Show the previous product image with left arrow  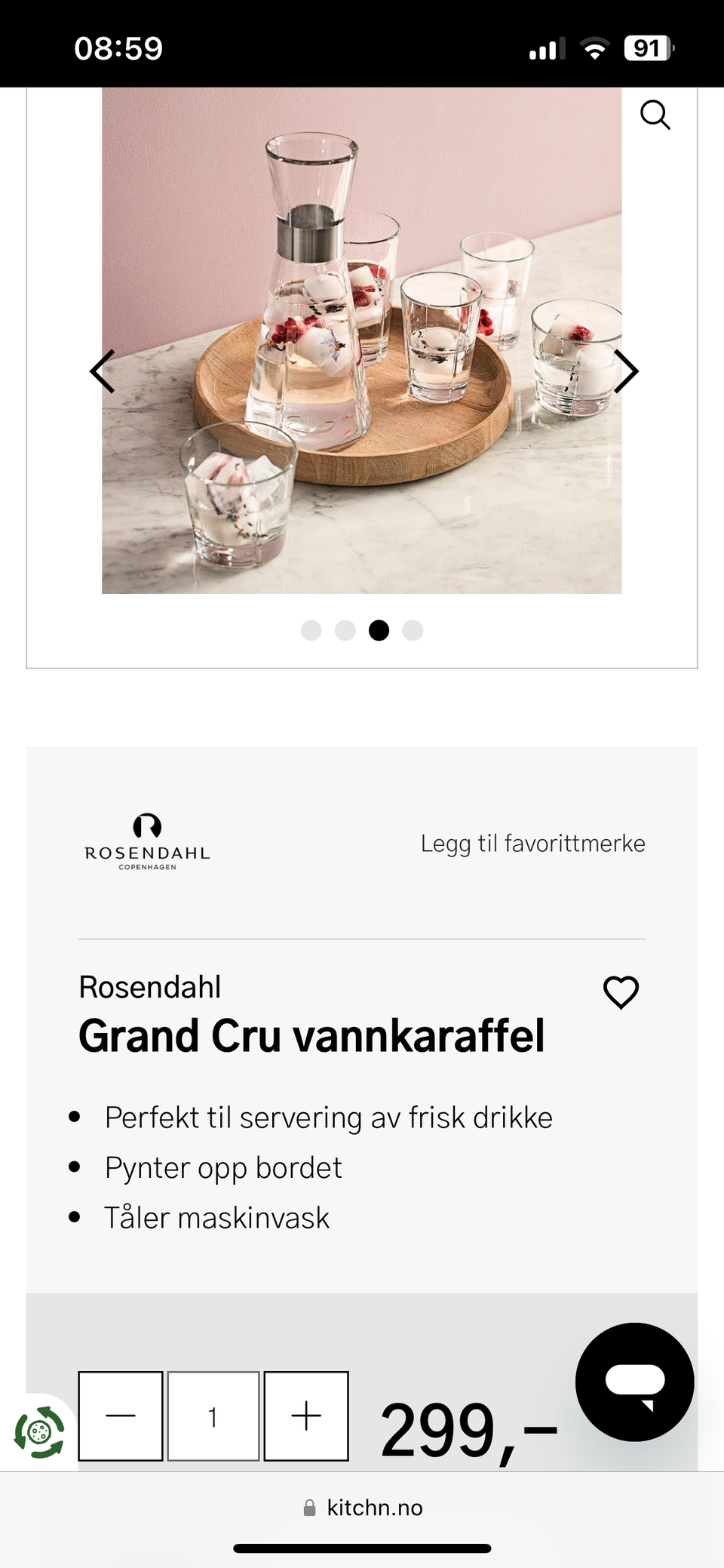(x=103, y=371)
